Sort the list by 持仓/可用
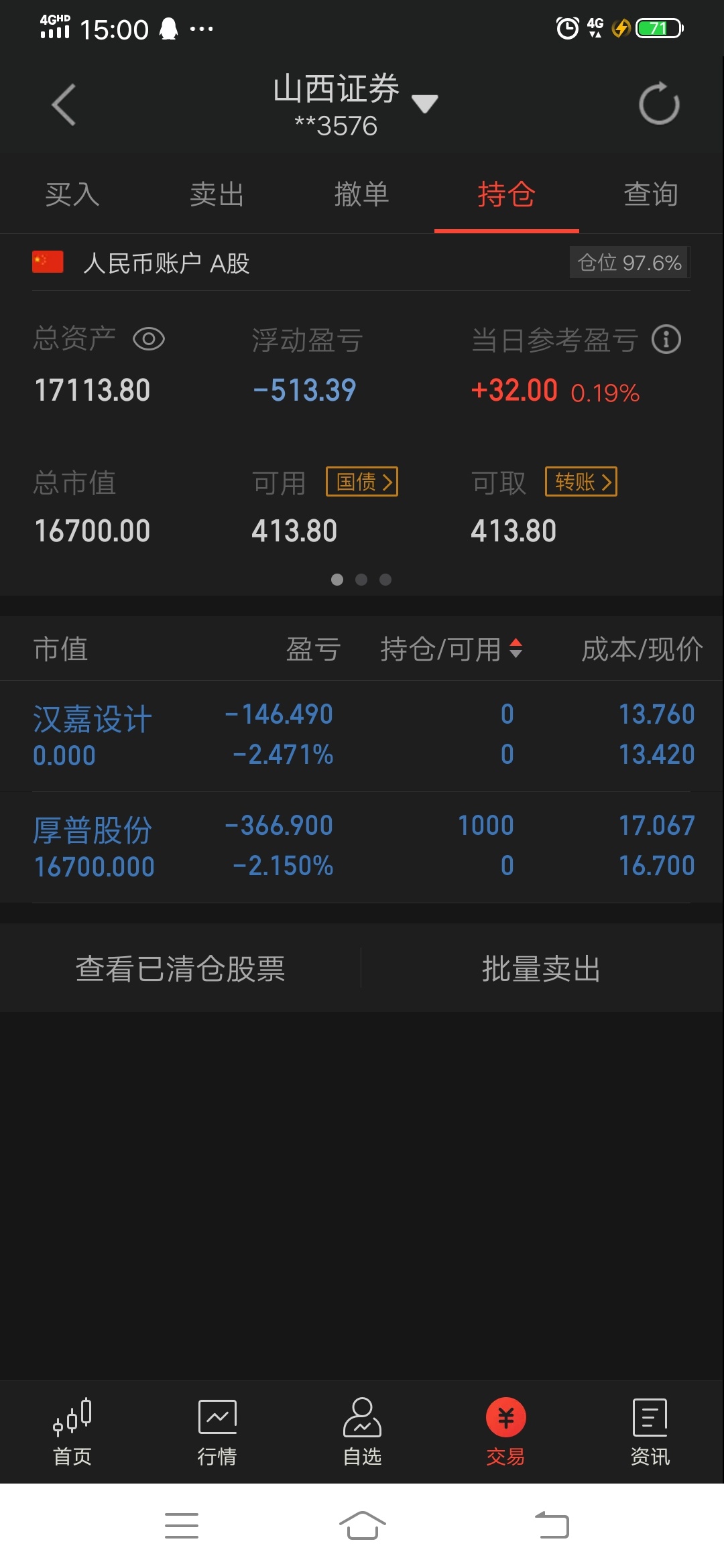724x1568 pixels. pos(451,649)
